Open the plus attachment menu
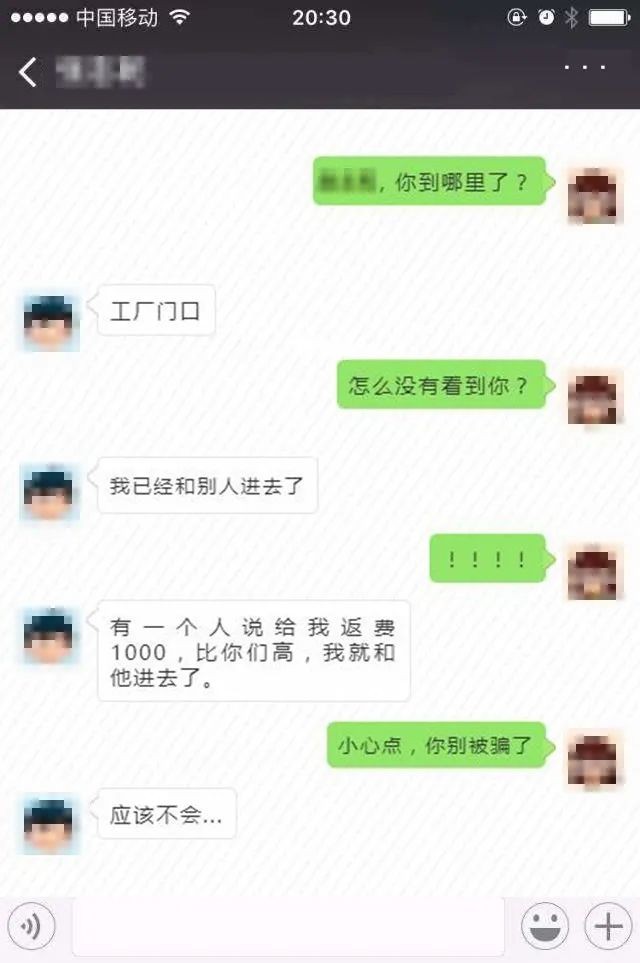This screenshot has height=963, width=640. pyautogui.click(x=608, y=927)
